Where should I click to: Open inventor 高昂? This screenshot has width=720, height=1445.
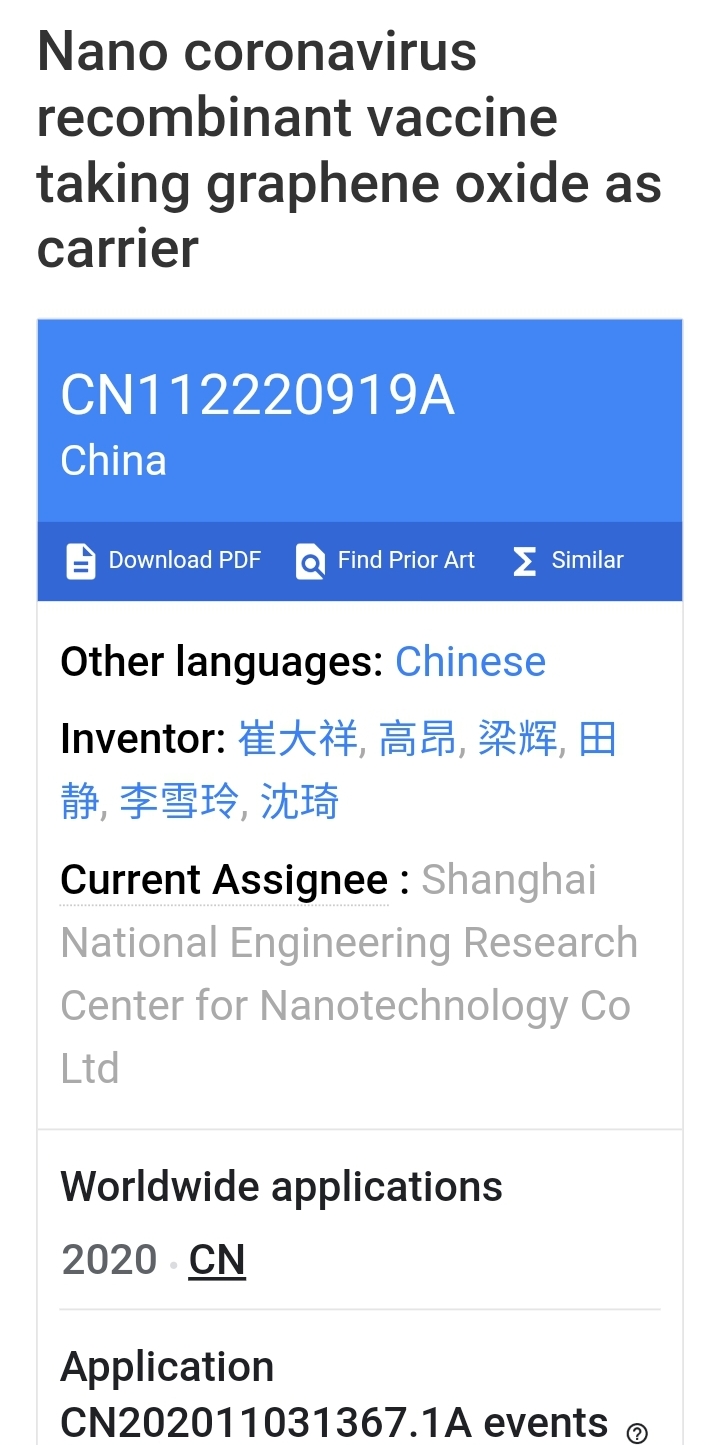(x=417, y=740)
